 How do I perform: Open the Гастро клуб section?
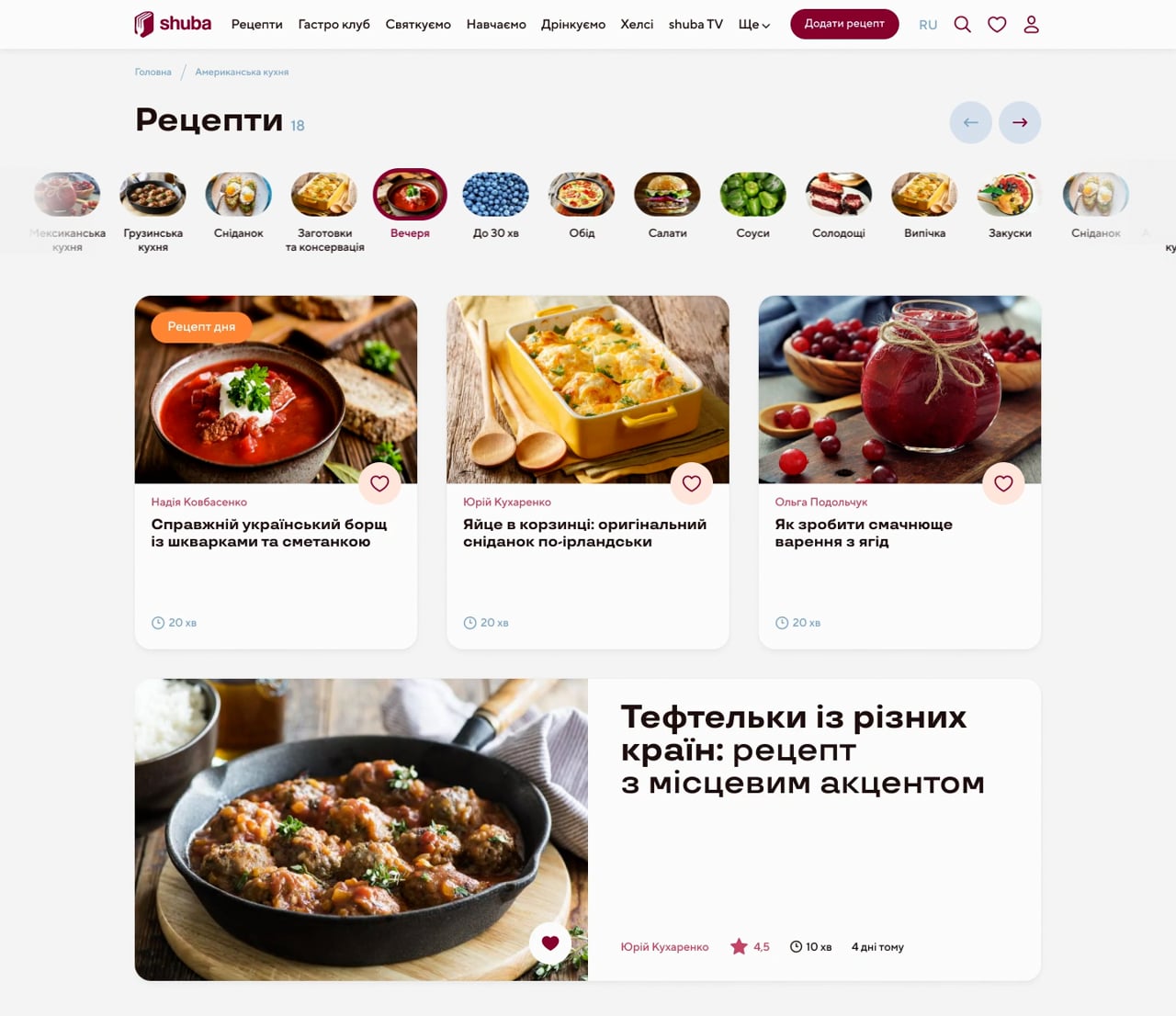tap(334, 25)
